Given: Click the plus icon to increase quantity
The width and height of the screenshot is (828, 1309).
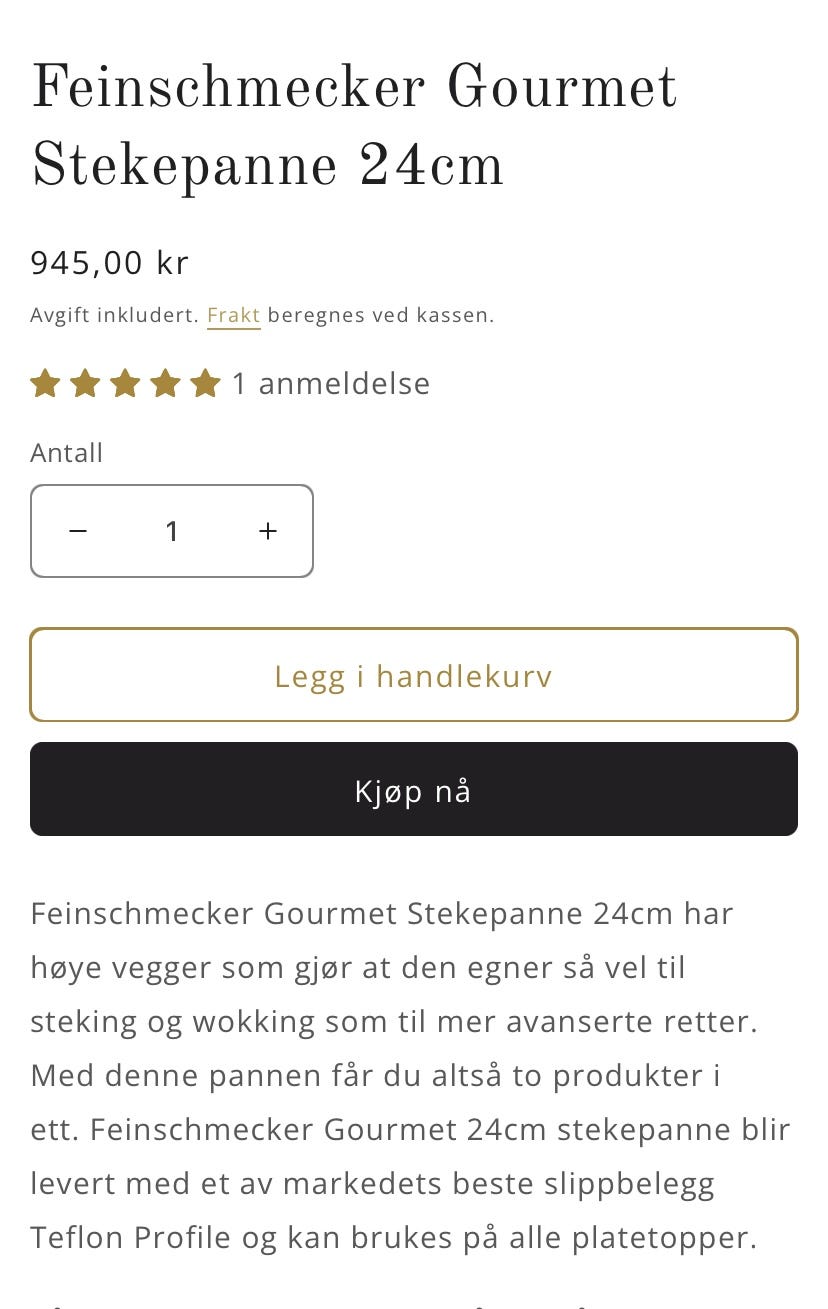Looking at the screenshot, I should 267,531.
